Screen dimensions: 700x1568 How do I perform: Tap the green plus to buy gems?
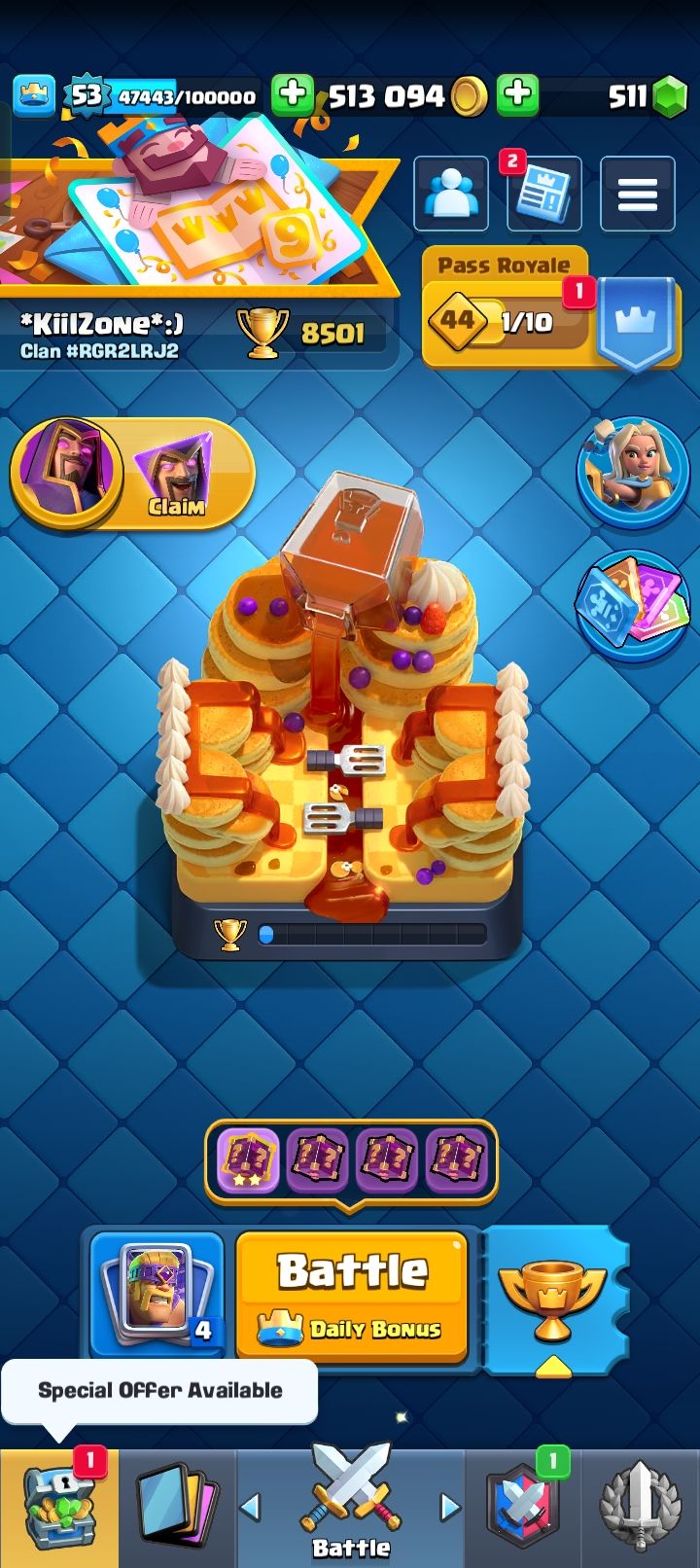coord(518,95)
